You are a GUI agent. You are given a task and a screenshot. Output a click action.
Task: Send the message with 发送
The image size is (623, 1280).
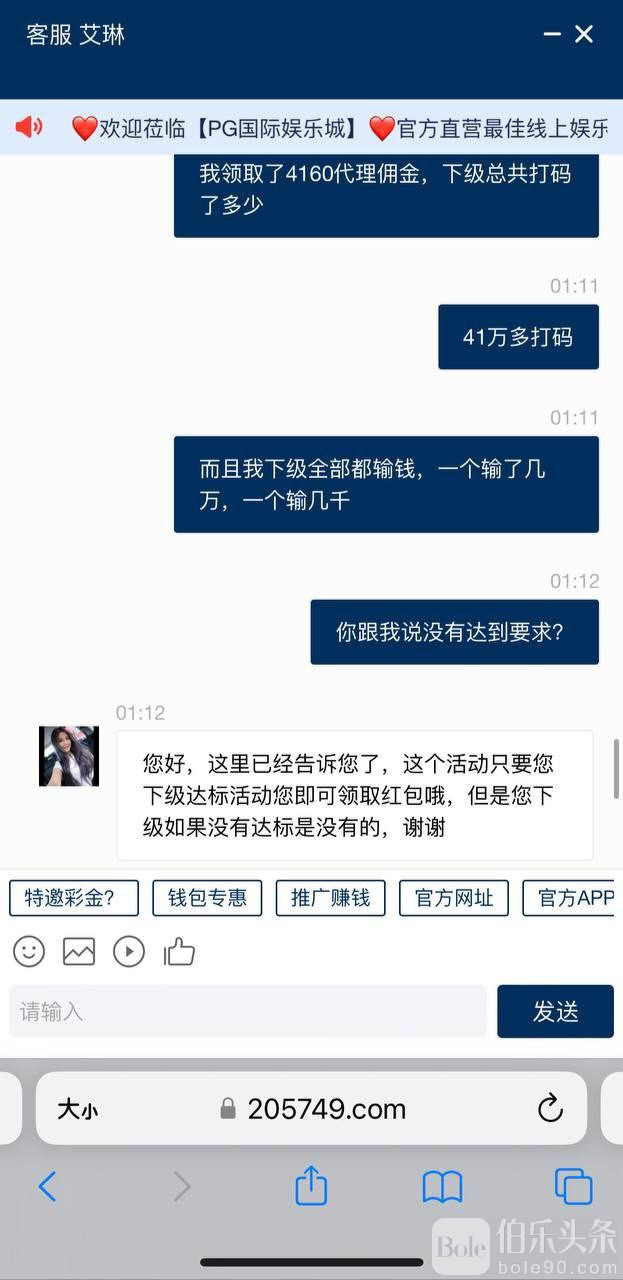[555, 1011]
